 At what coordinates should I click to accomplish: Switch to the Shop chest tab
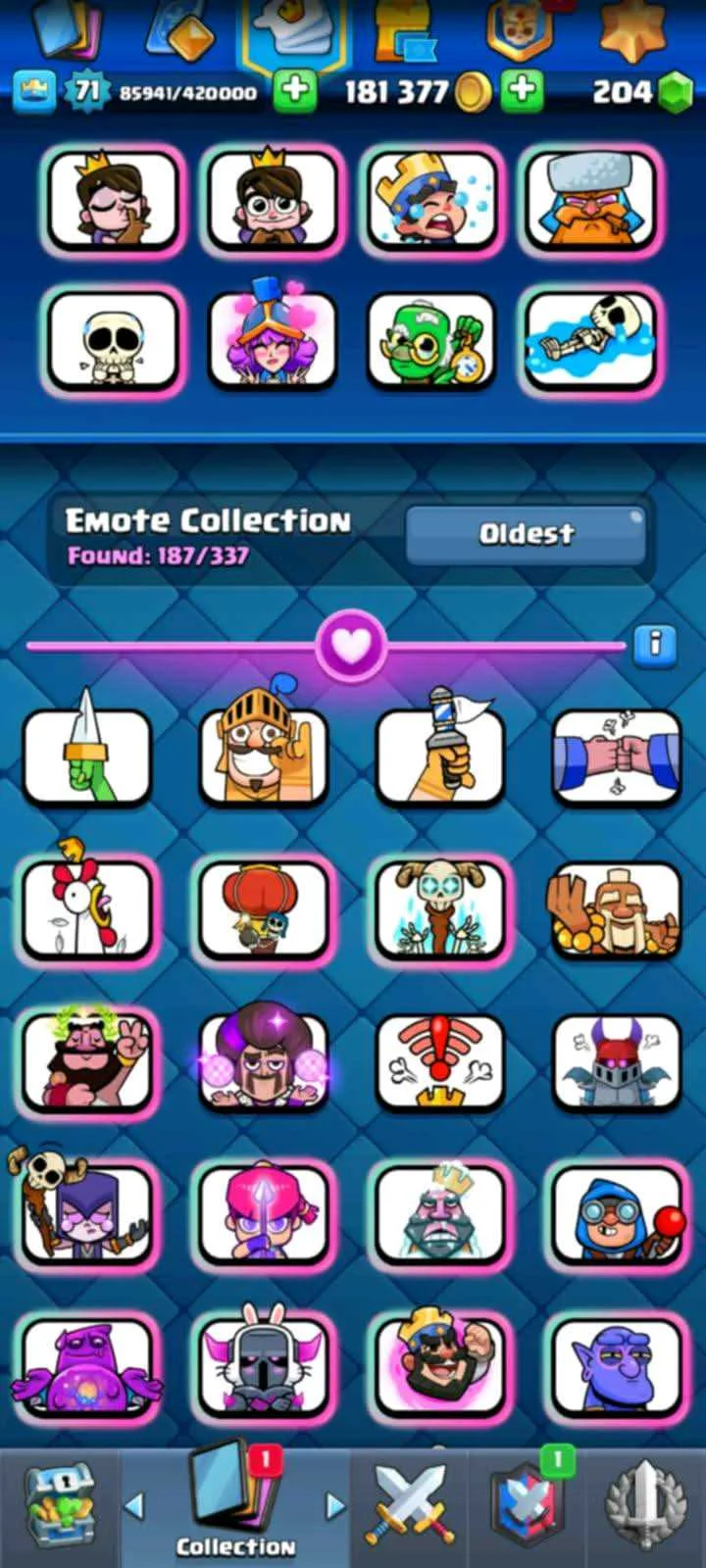pos(59,1506)
